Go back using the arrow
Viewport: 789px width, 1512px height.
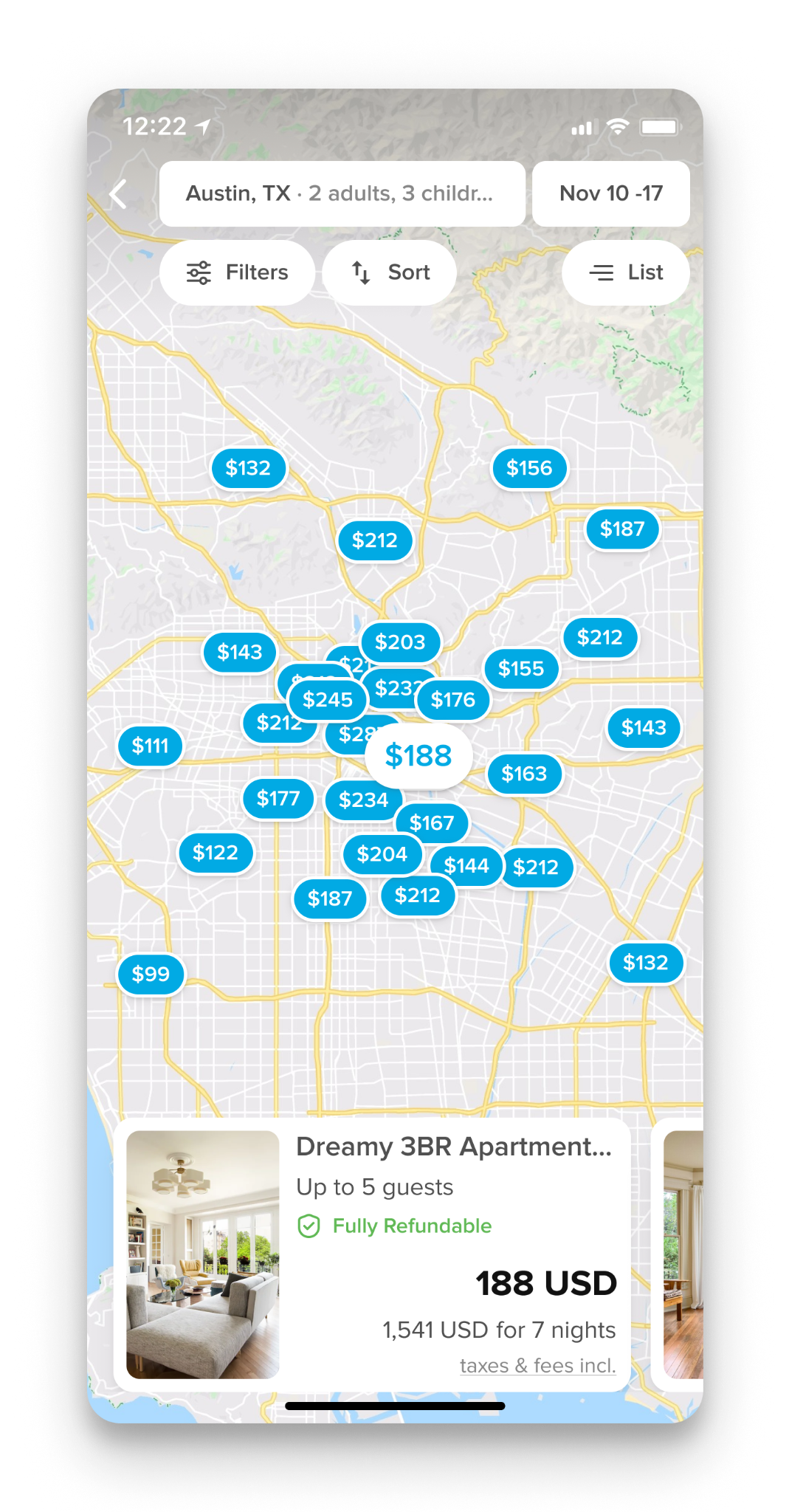[119, 194]
